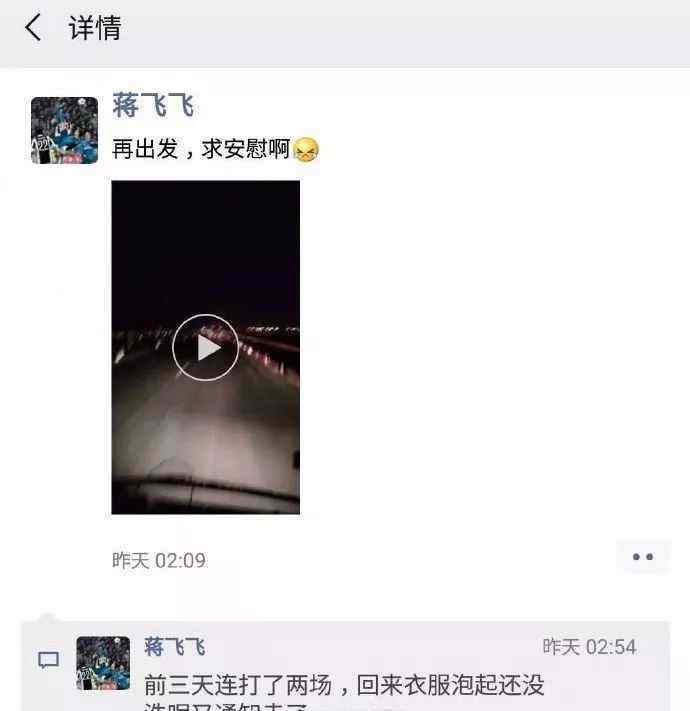Open 蒋飞飞's profile from the post avatar
This screenshot has width=690, height=711.
pos(64,130)
